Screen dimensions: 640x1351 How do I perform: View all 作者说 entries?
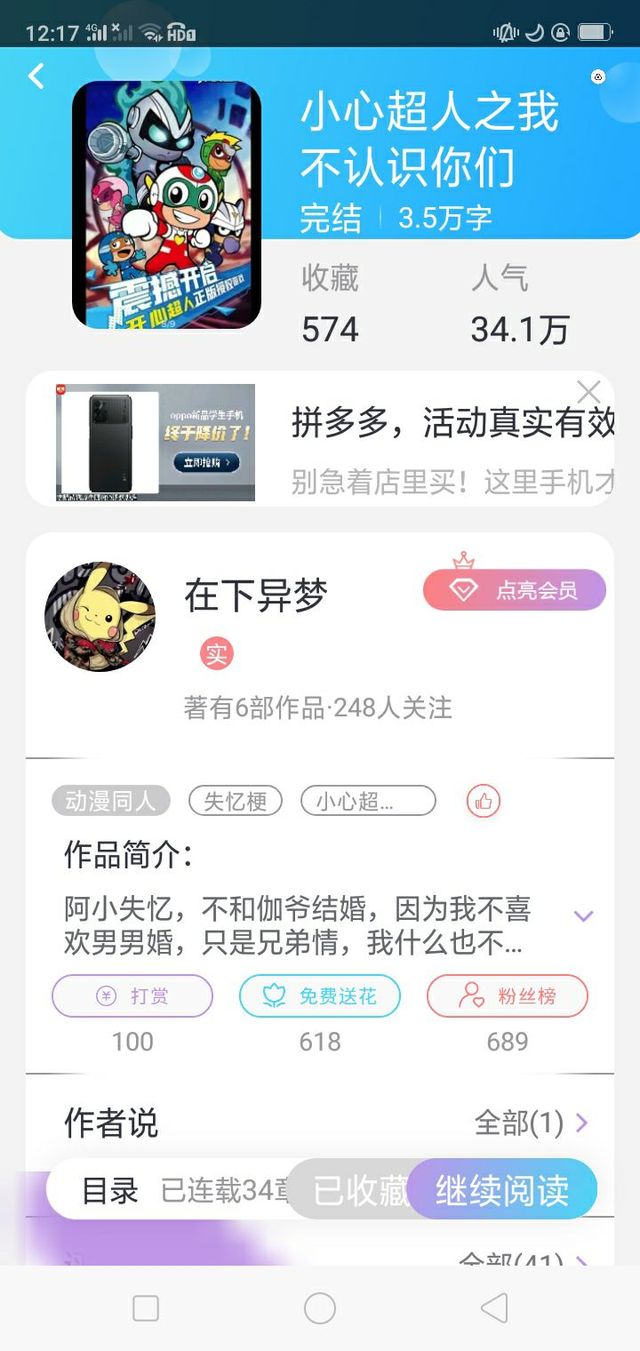532,1123
